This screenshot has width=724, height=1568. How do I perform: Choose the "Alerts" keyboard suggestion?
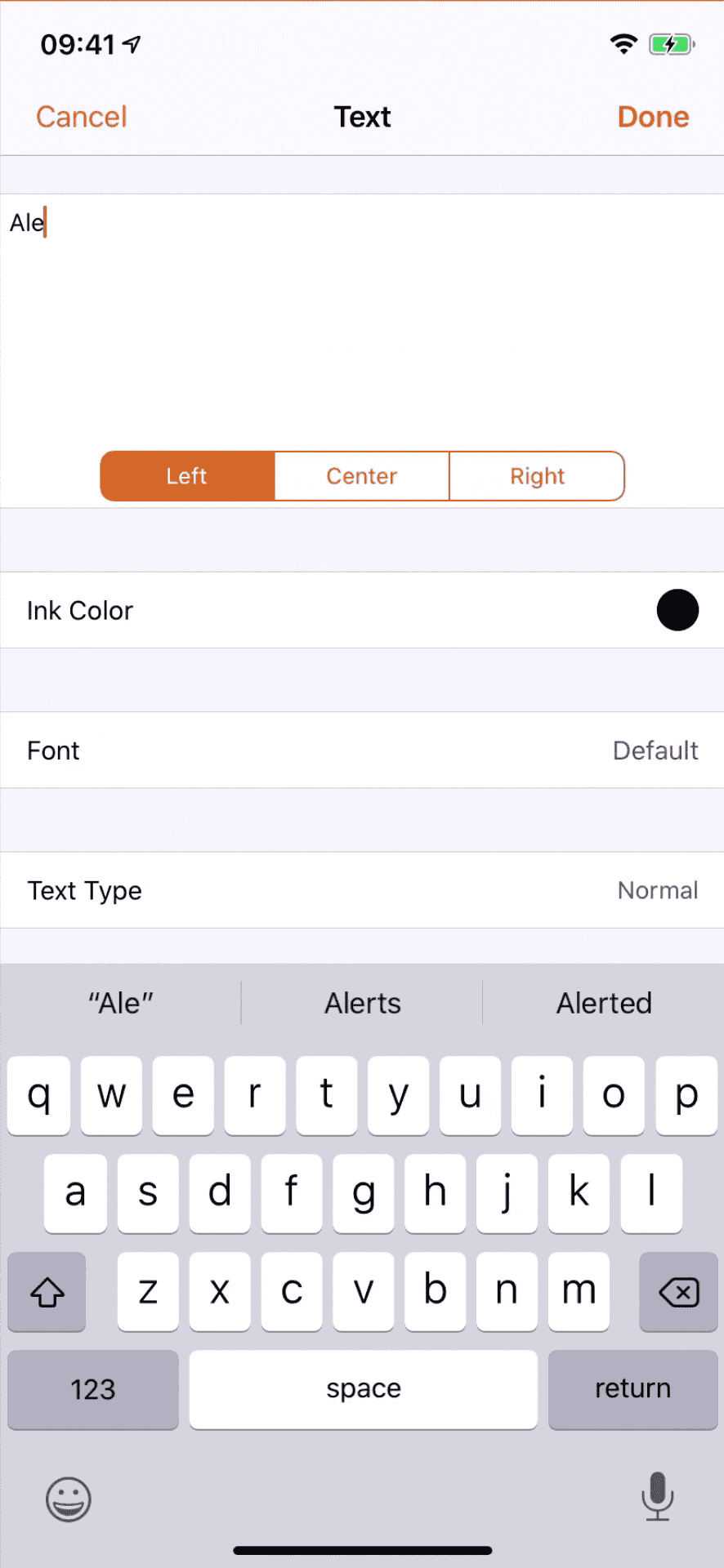click(362, 1003)
